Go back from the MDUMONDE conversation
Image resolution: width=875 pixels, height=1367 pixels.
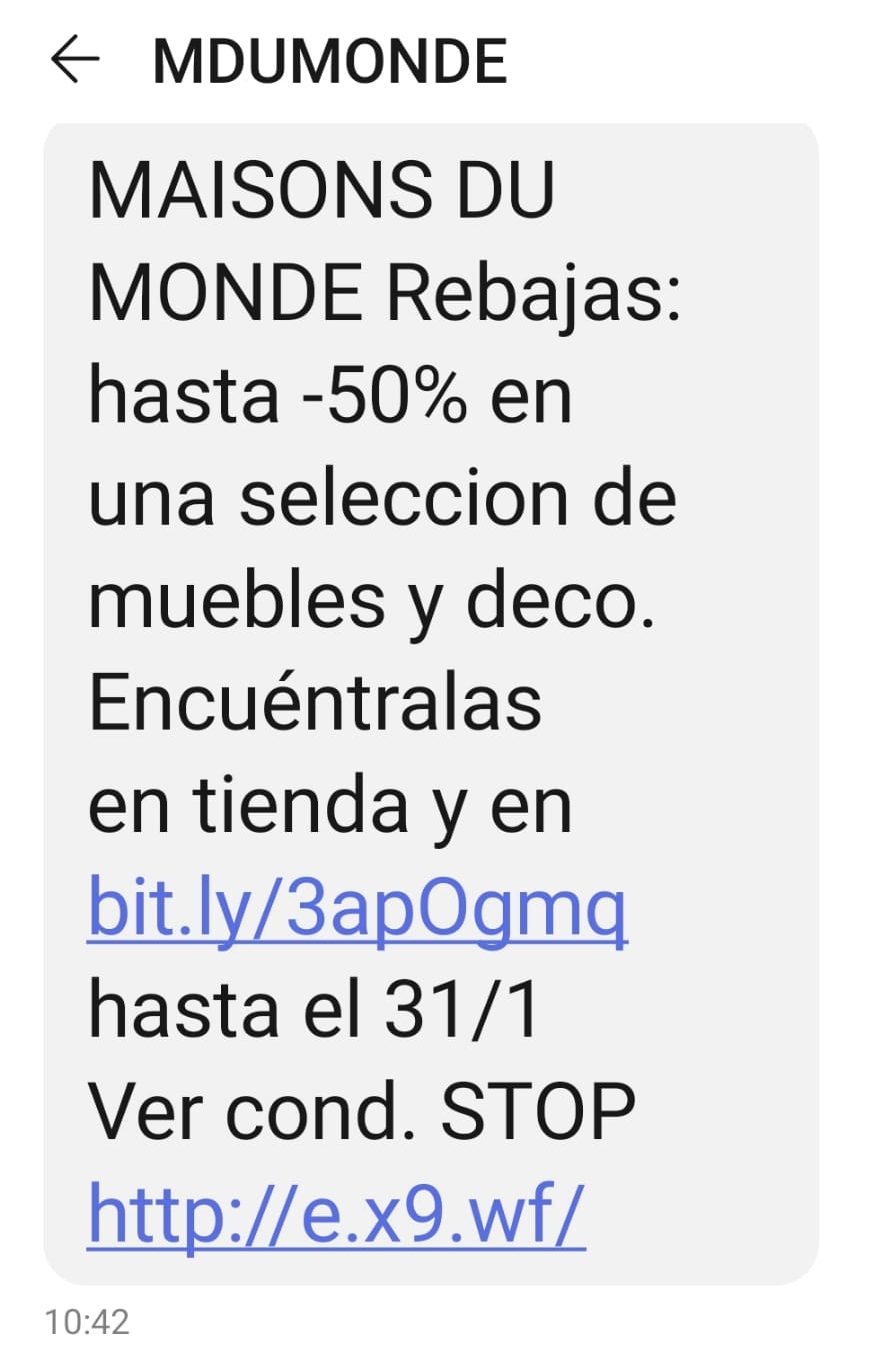tap(75, 60)
